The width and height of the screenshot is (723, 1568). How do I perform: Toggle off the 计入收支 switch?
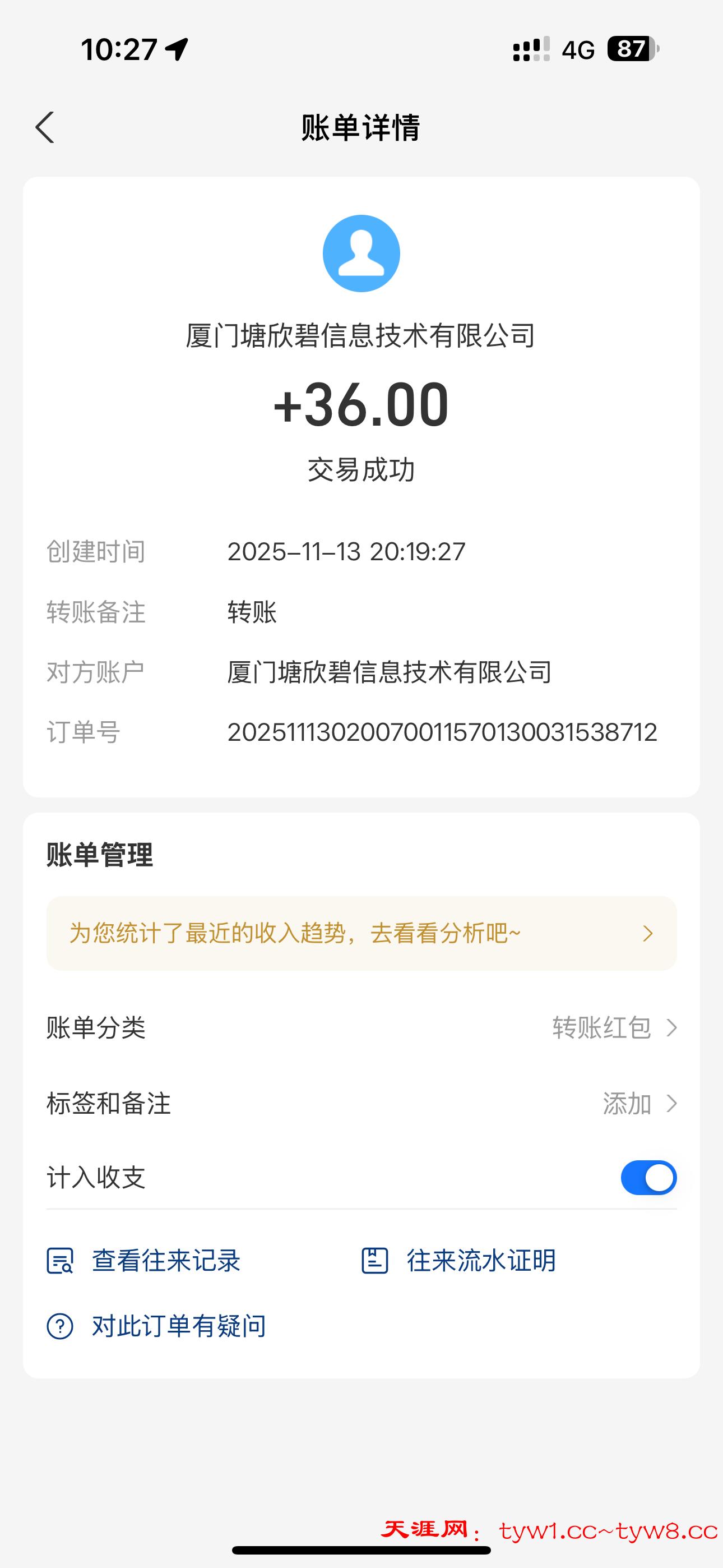click(648, 1178)
